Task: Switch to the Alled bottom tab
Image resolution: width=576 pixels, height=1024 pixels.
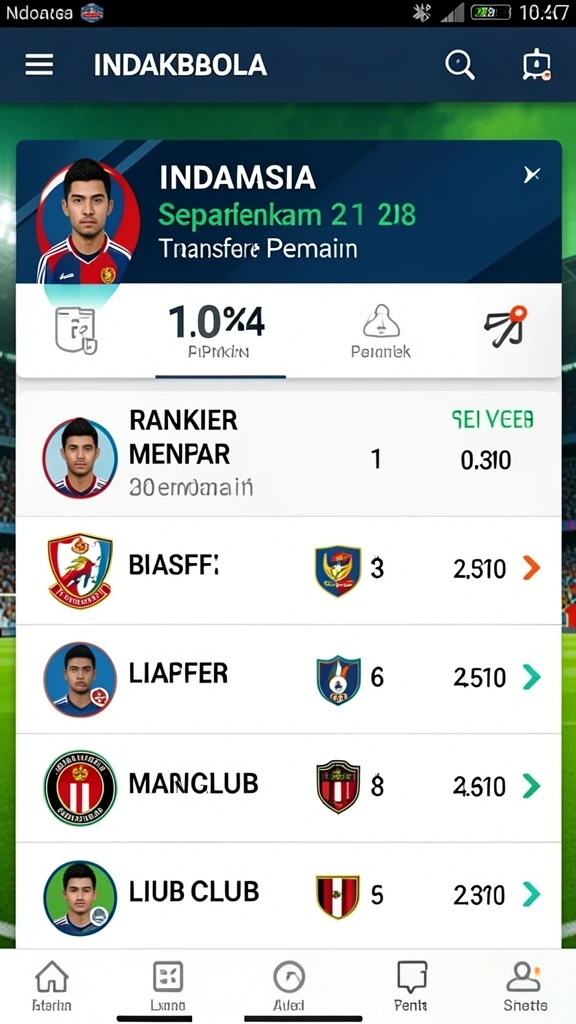Action: coord(289,985)
